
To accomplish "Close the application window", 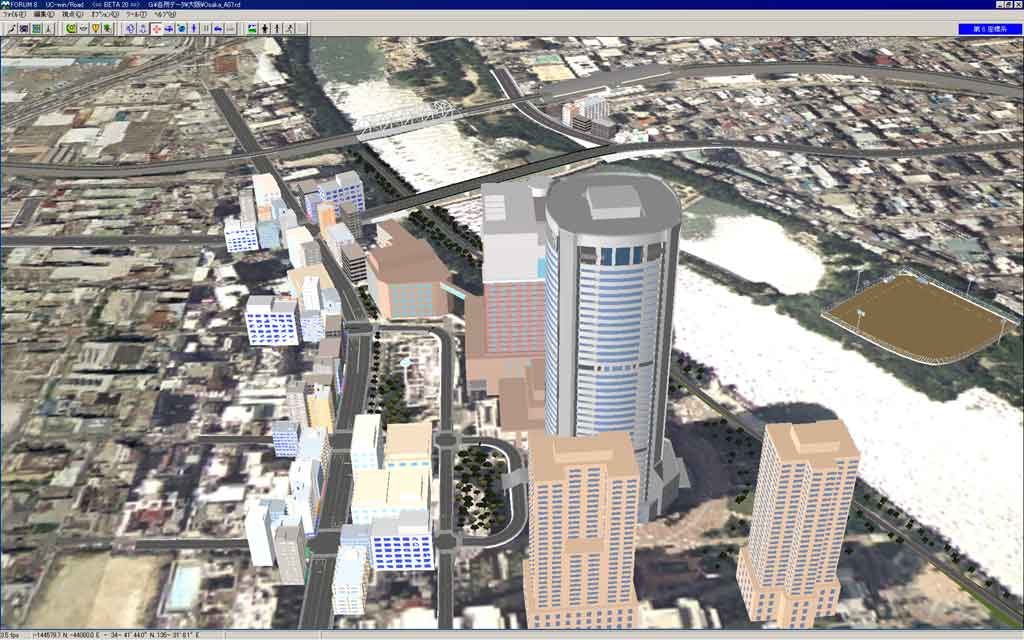I will click(x=1018, y=4).
